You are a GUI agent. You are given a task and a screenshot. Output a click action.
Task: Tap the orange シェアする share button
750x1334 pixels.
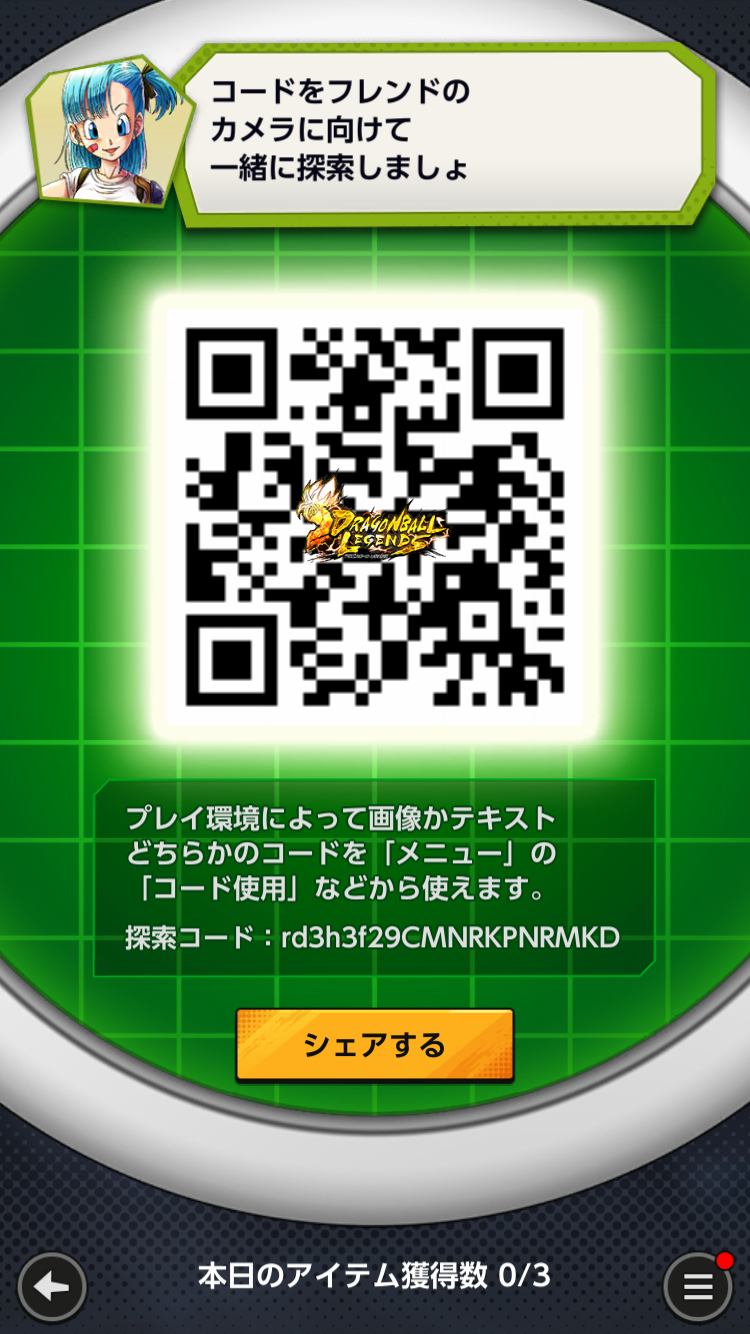[375, 1045]
